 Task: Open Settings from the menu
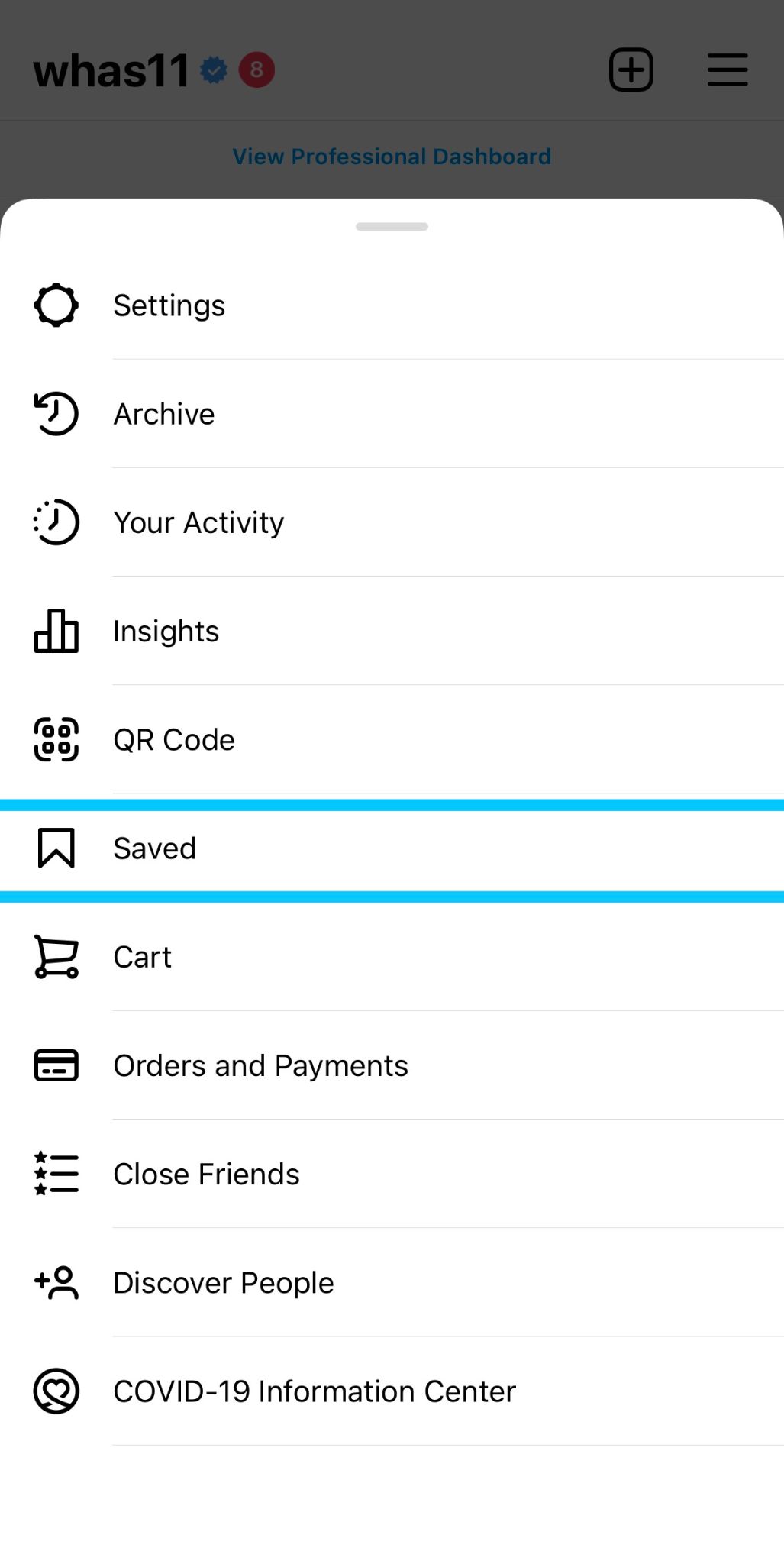pyautogui.click(x=169, y=305)
